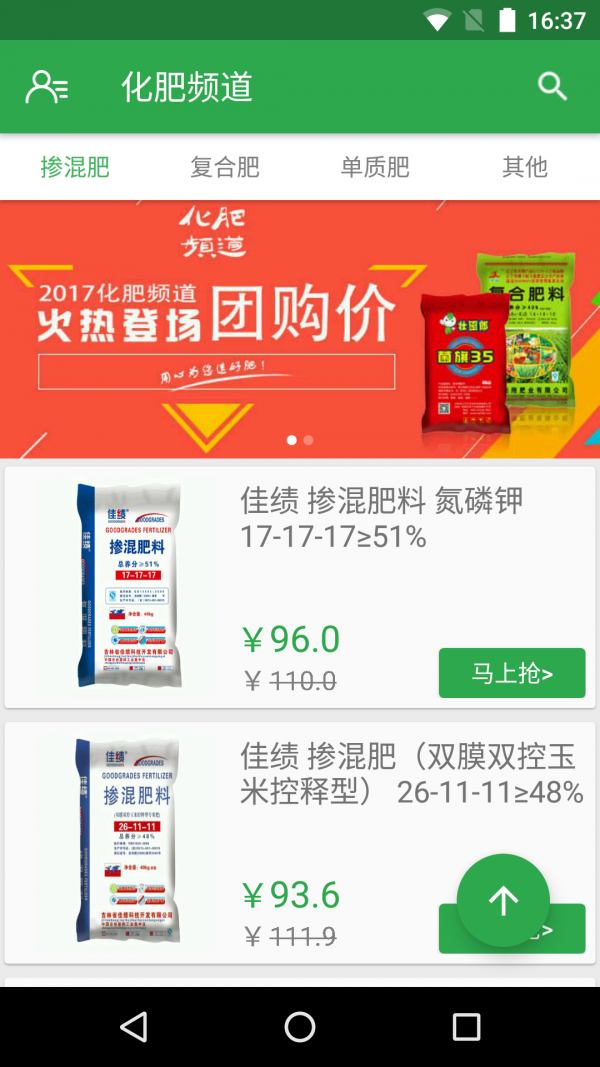Open the 佳绩 掺混肥 26-11-11 product card
600x1067 pixels.
(300, 842)
